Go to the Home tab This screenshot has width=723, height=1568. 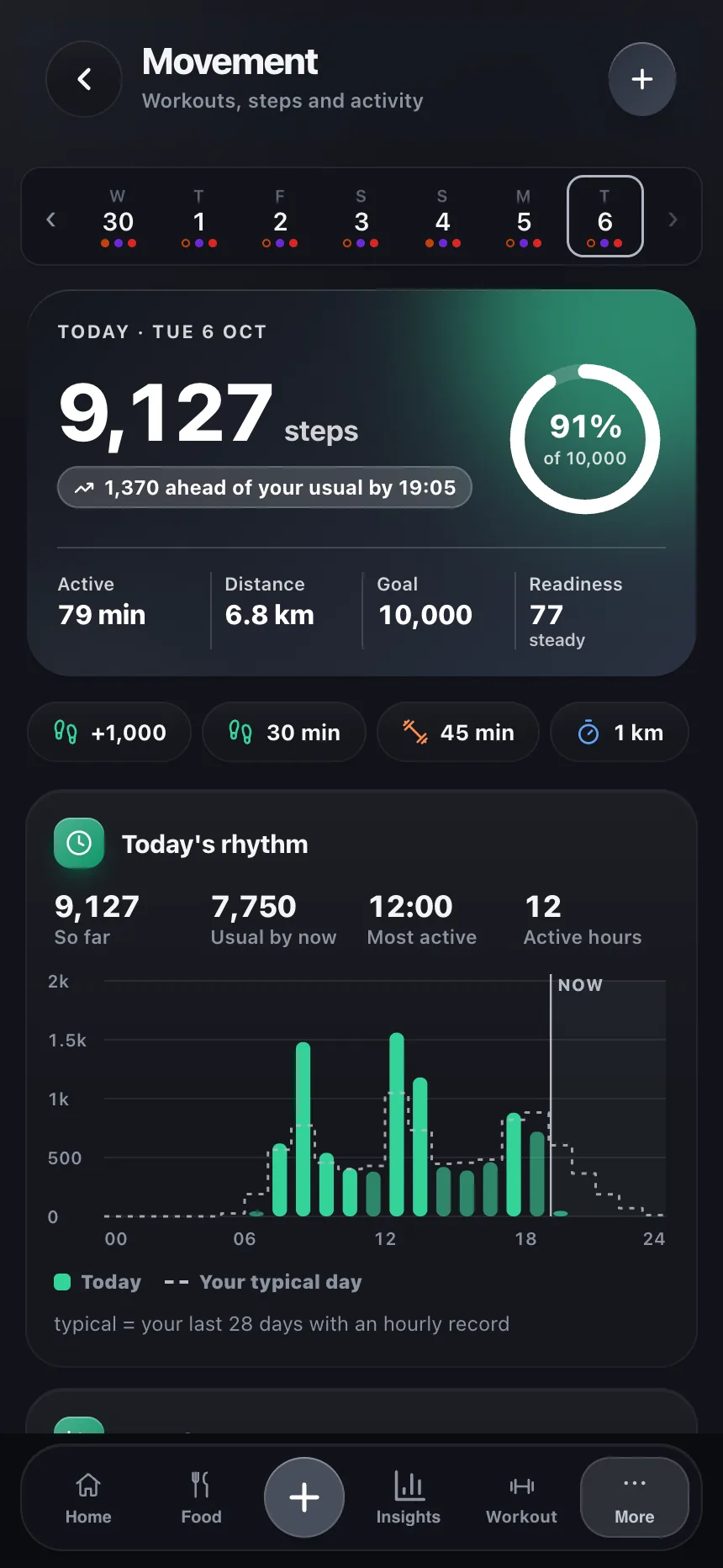point(88,1498)
